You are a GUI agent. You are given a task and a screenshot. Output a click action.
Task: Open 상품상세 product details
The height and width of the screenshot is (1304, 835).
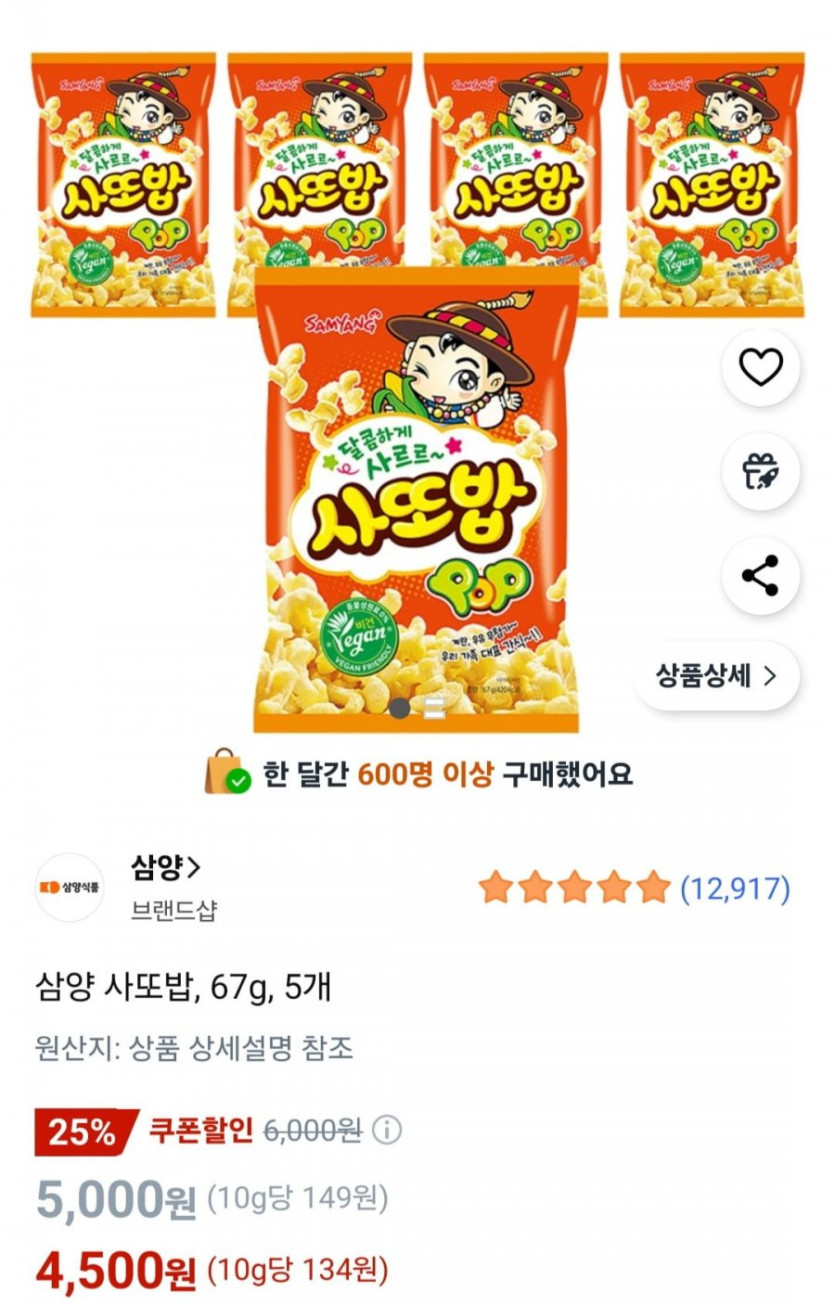coord(716,676)
